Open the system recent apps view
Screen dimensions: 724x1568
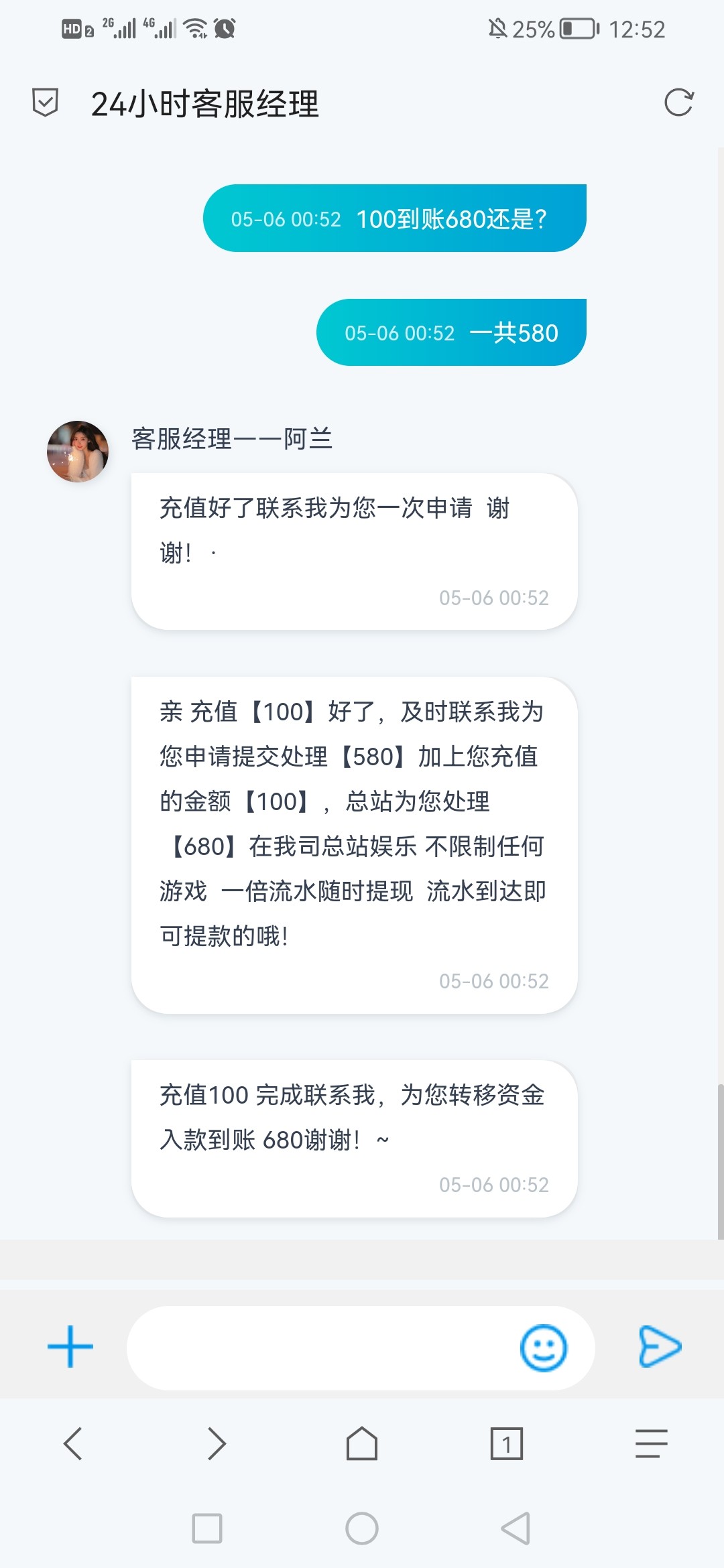[207, 1528]
